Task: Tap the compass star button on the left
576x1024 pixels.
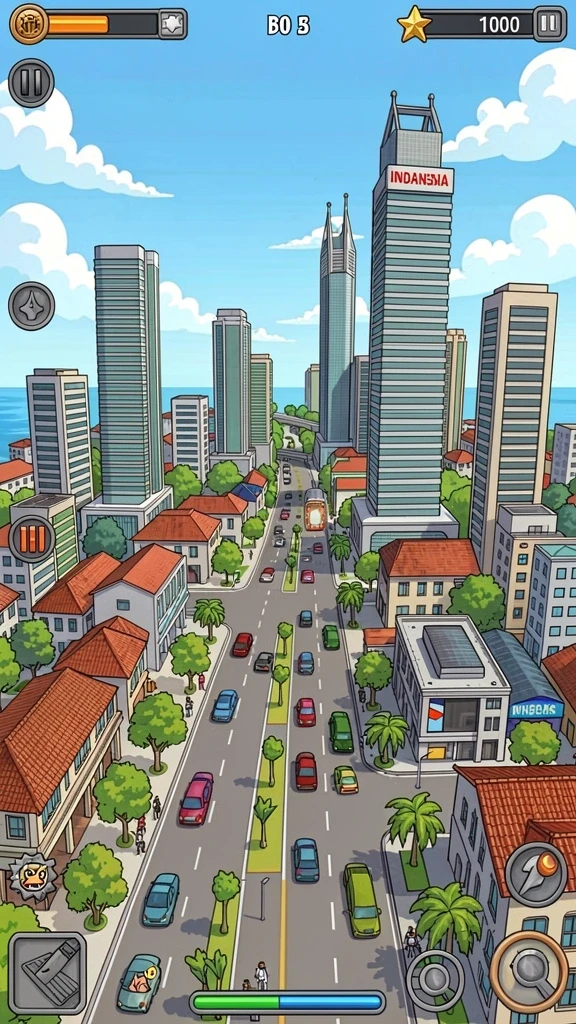Action: click(31, 306)
